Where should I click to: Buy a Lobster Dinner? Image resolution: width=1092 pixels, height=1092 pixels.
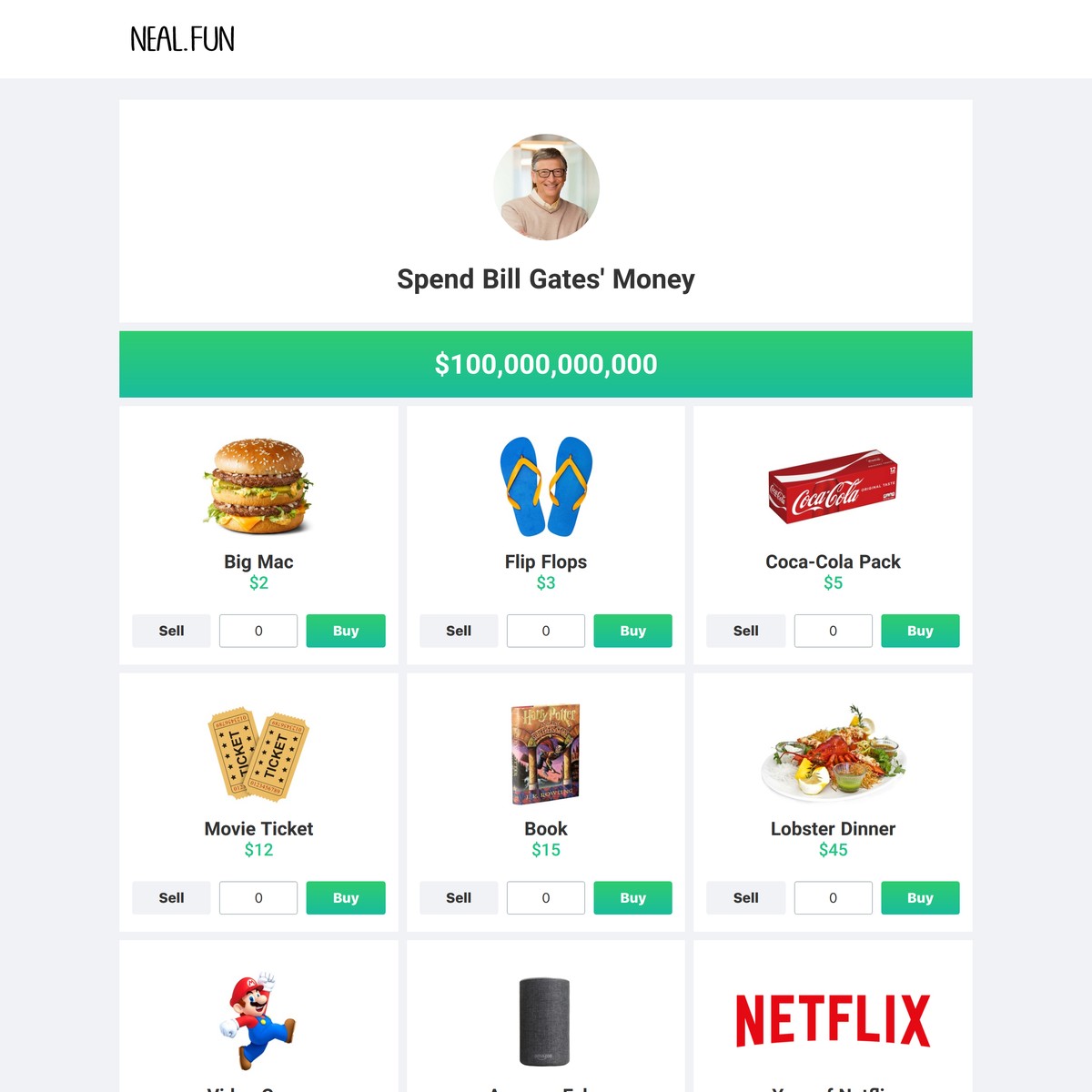click(920, 897)
